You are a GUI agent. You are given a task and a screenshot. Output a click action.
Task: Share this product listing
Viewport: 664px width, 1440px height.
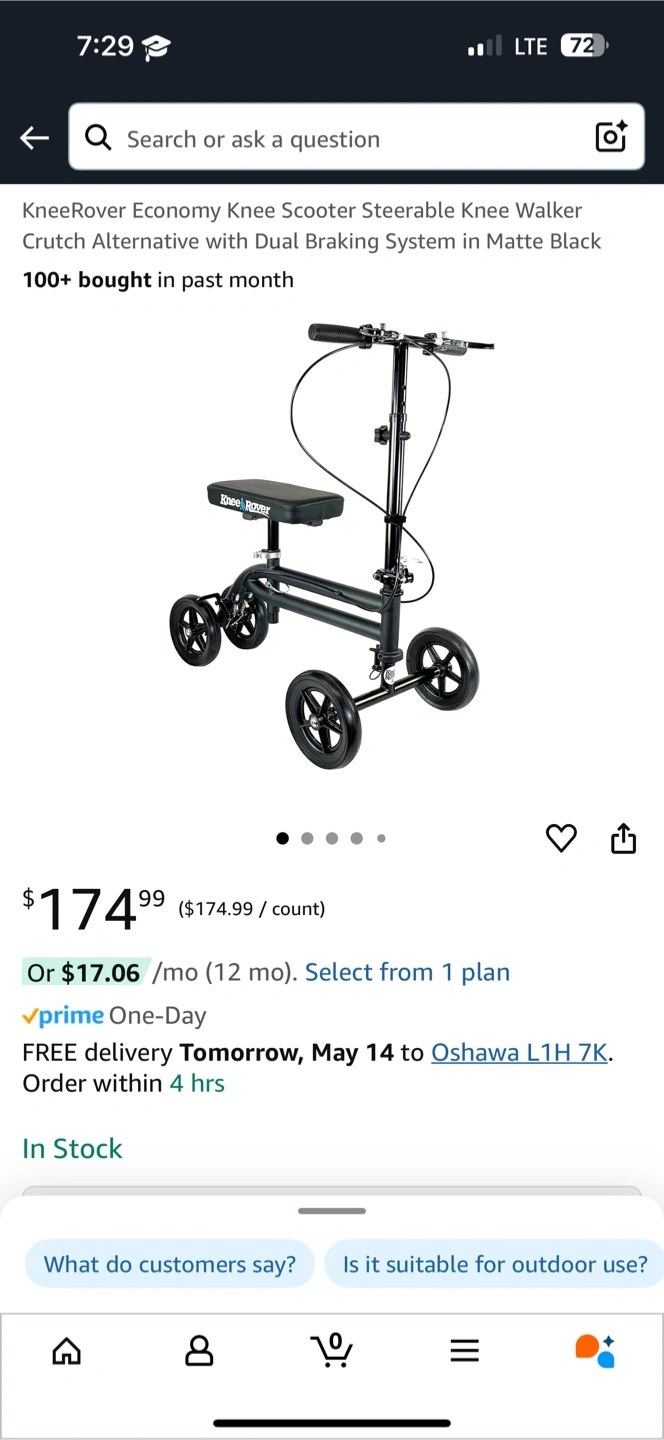tap(623, 838)
